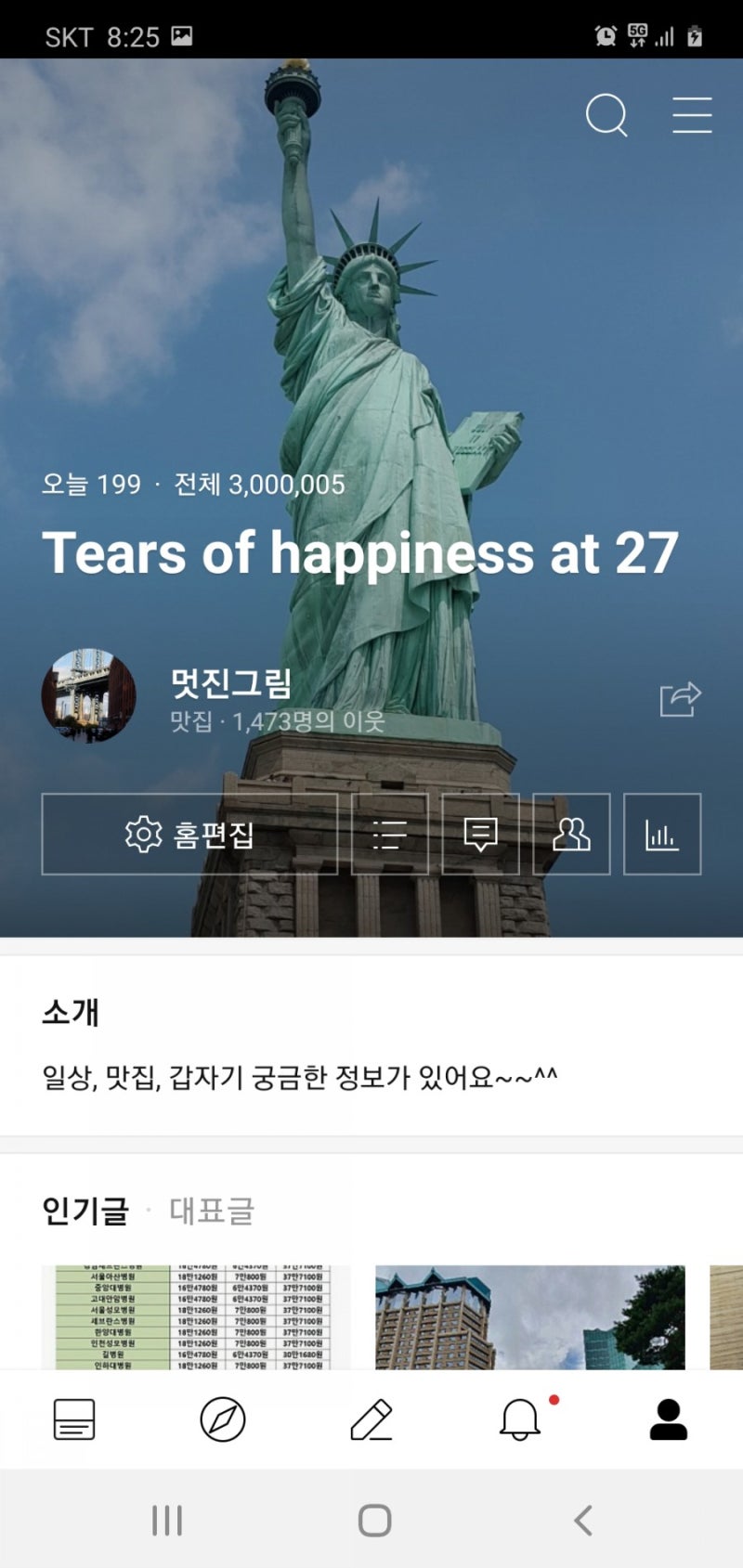View neighbors via the people icon
This screenshot has width=743, height=1568.
pyautogui.click(x=572, y=835)
